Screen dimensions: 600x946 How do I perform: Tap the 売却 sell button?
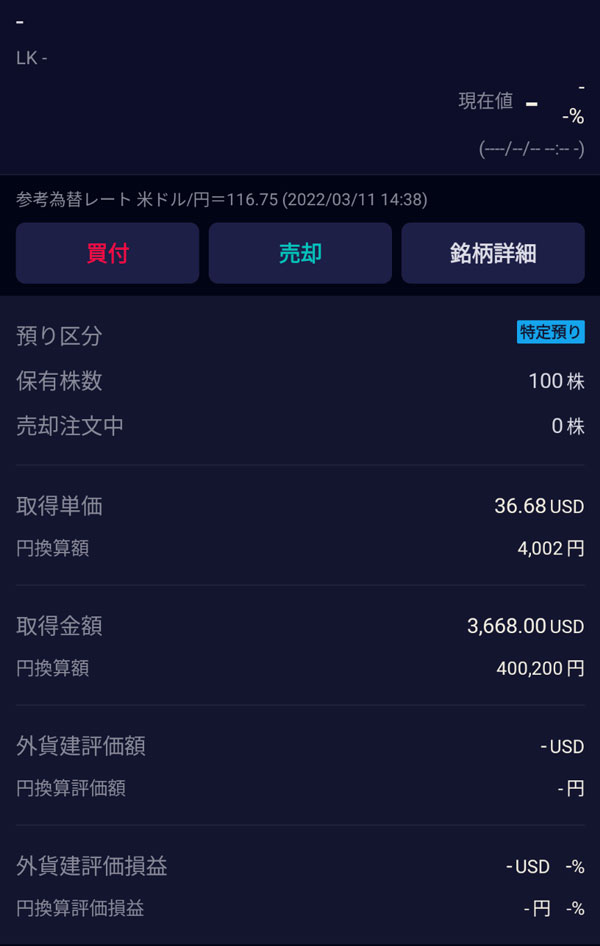300,253
